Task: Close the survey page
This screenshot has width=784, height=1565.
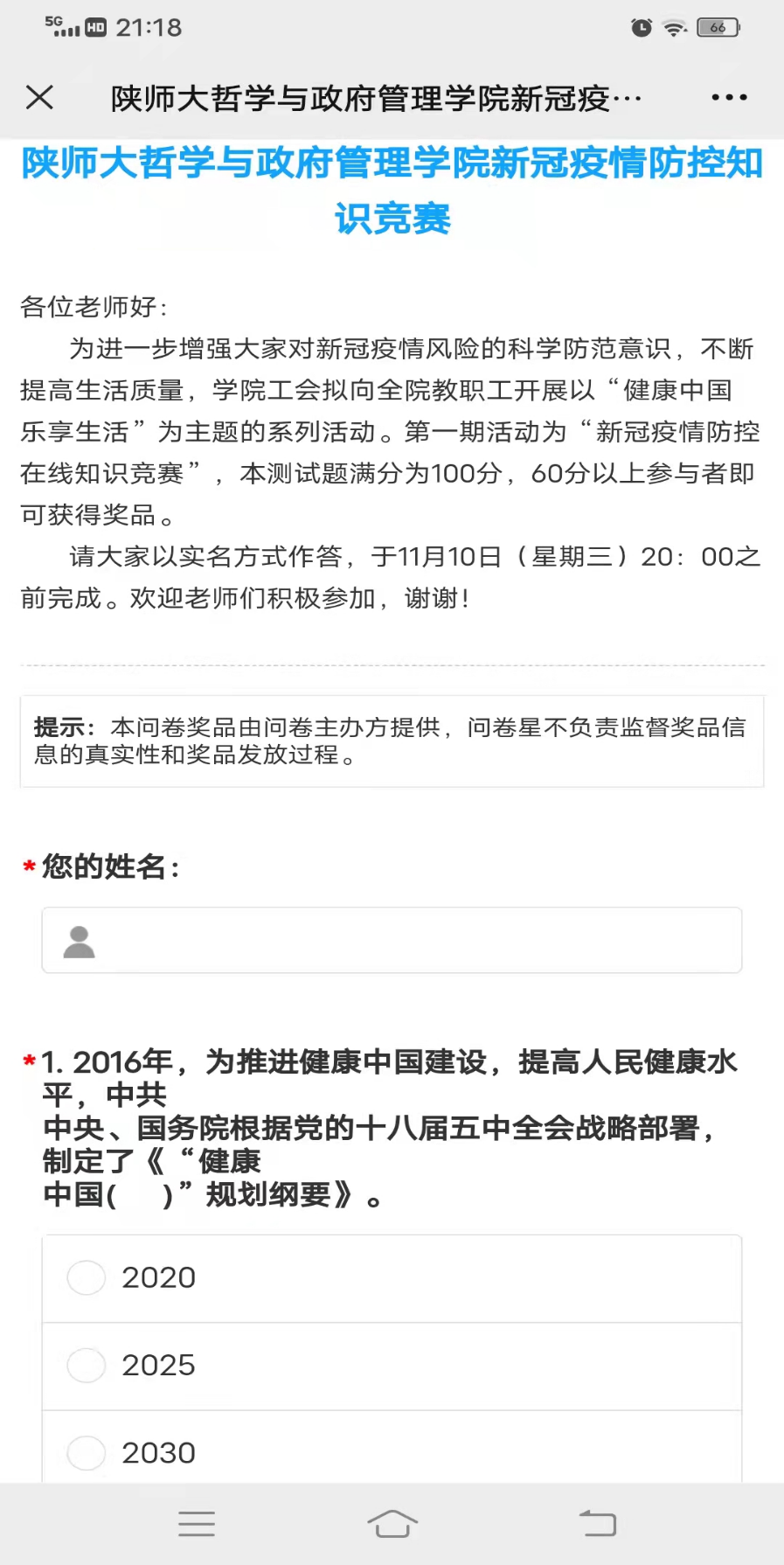Action: pos(39,97)
